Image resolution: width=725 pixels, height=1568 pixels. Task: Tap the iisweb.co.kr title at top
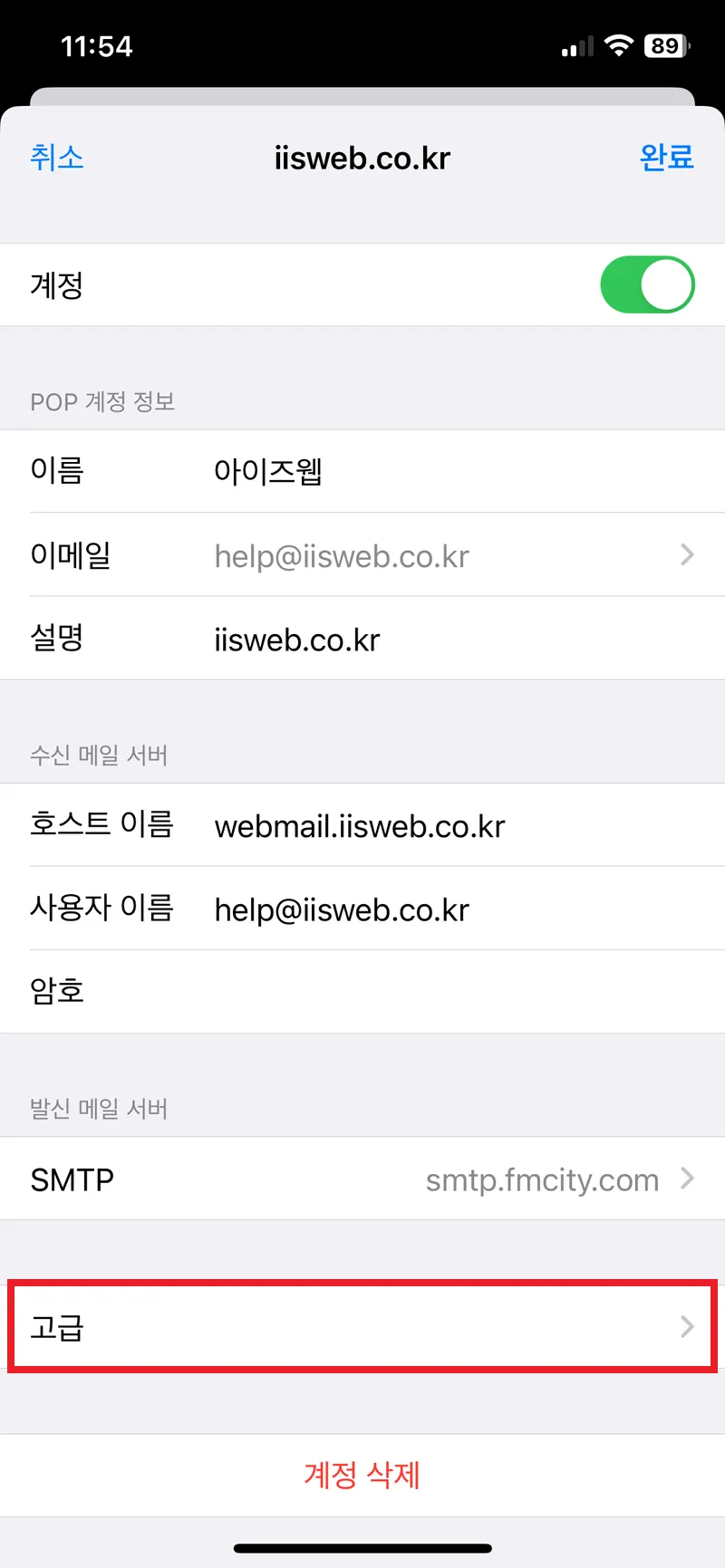pos(362,157)
